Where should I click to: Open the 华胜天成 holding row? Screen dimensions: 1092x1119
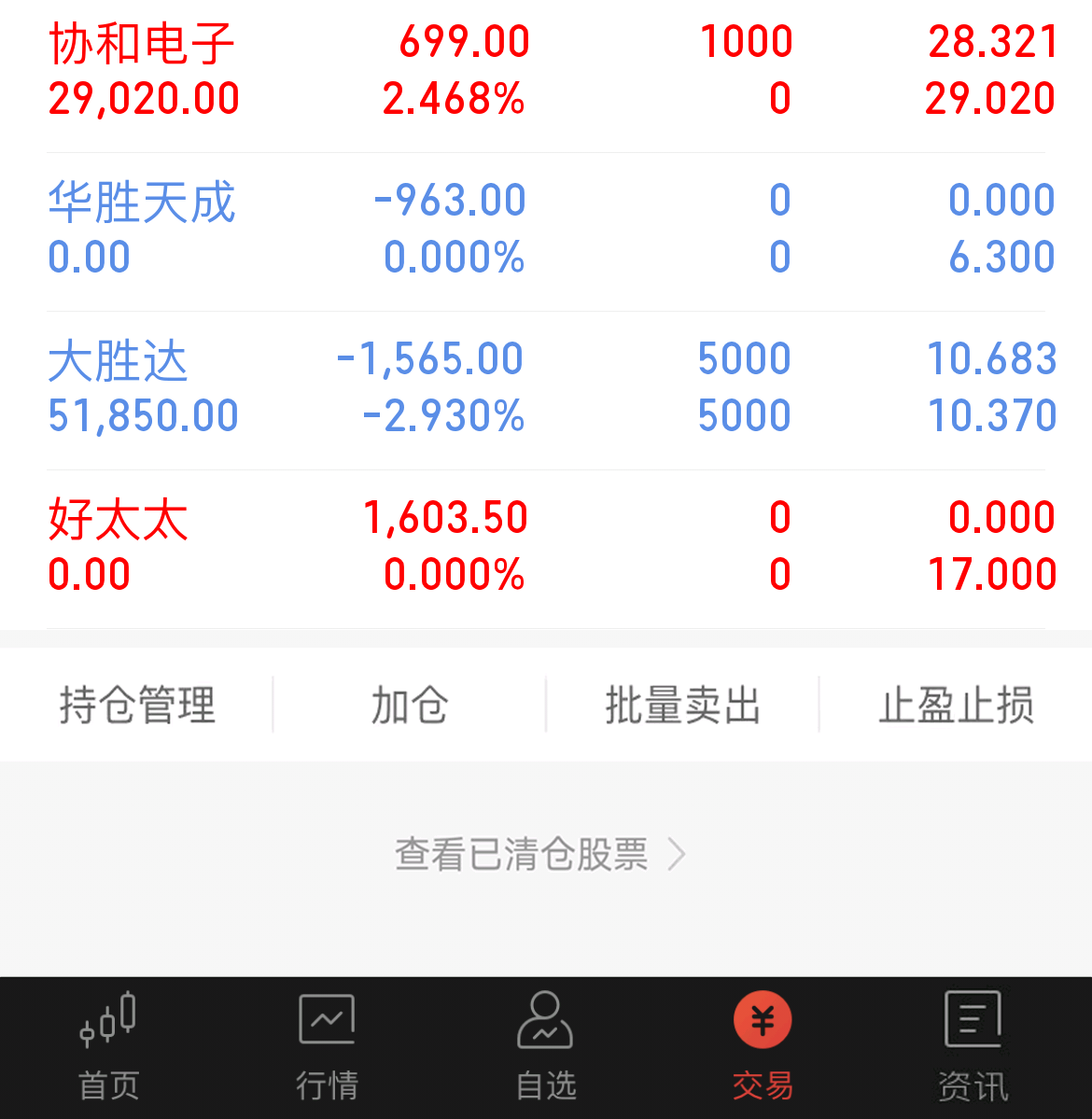[x=546, y=231]
